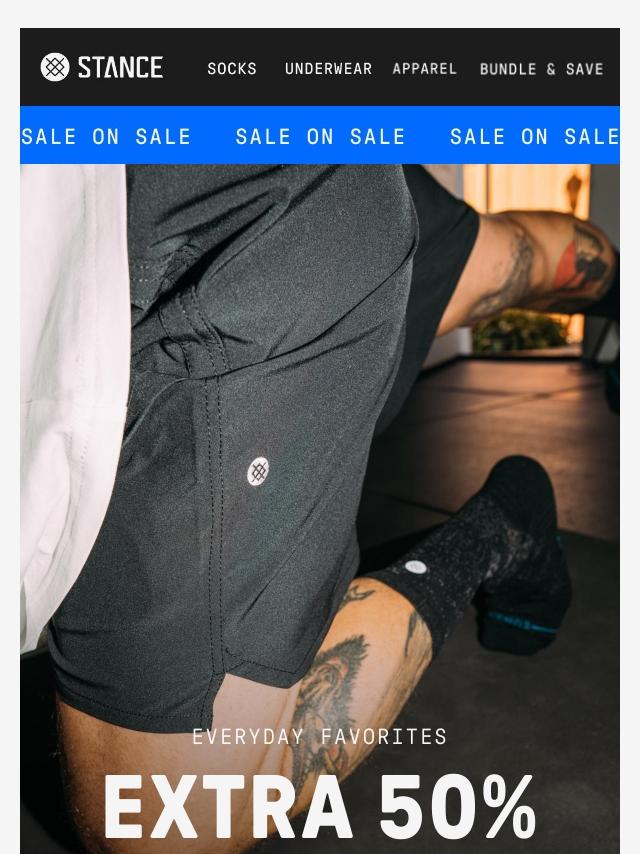The height and width of the screenshot is (854, 640).
Task: Select the Apparel link
Action: (425, 69)
